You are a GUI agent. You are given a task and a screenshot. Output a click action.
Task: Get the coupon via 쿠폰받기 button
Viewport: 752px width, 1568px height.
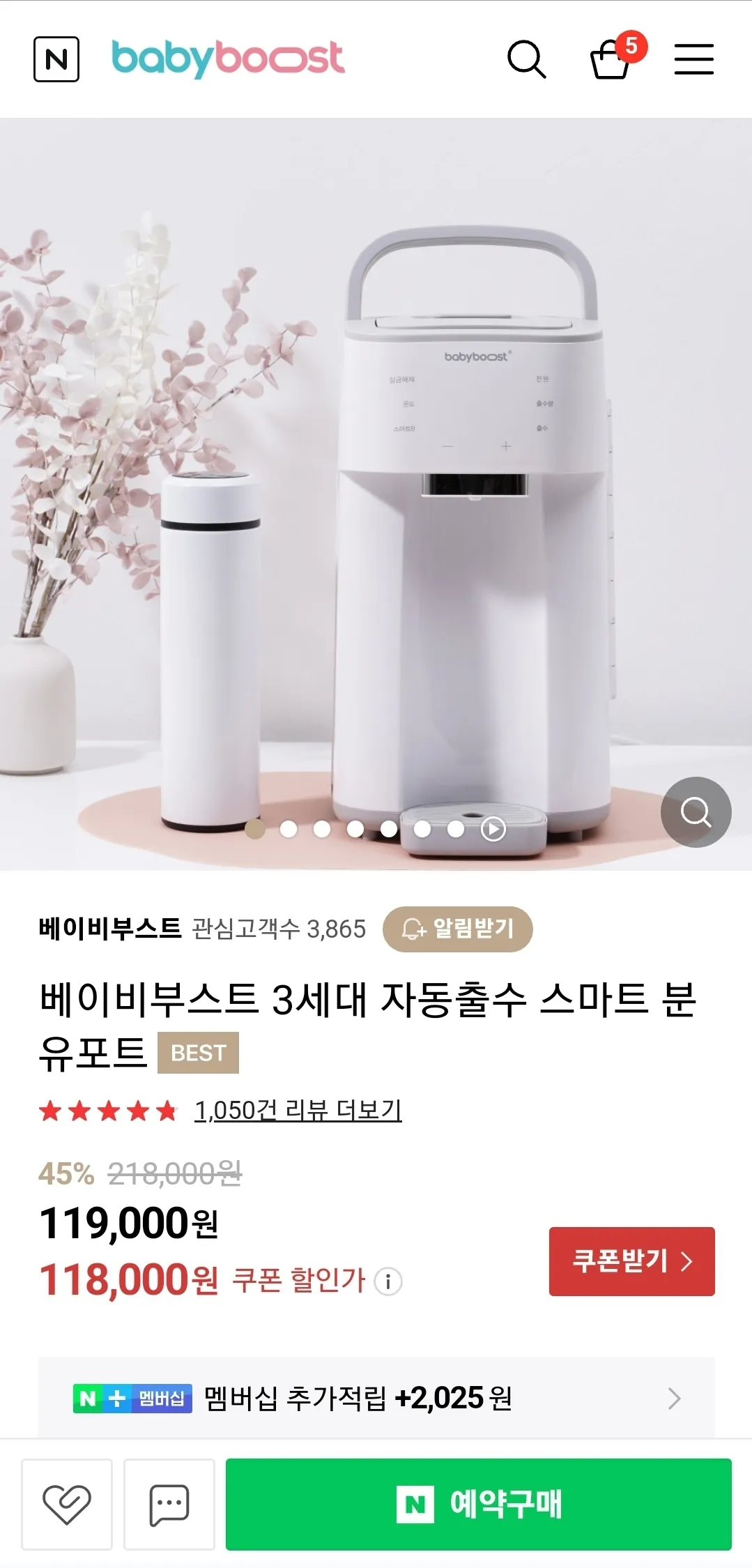click(x=631, y=1261)
